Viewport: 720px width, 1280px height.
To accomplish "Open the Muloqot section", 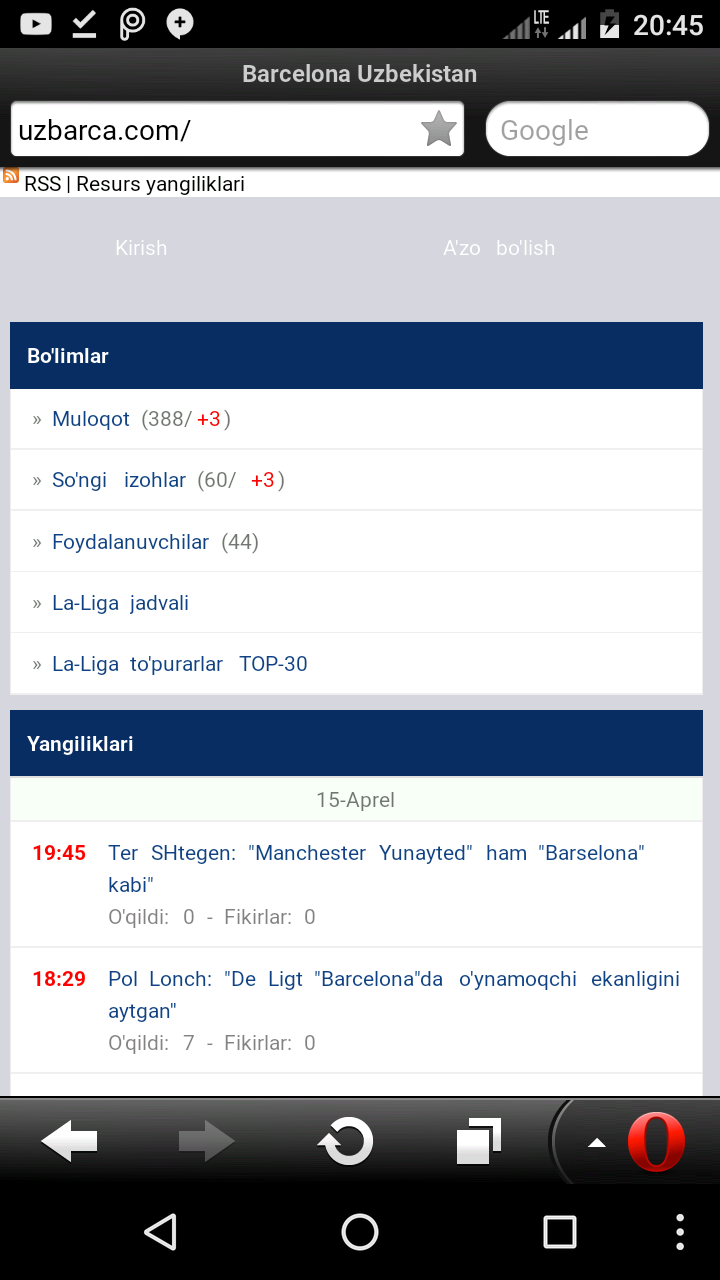I will click(91, 419).
